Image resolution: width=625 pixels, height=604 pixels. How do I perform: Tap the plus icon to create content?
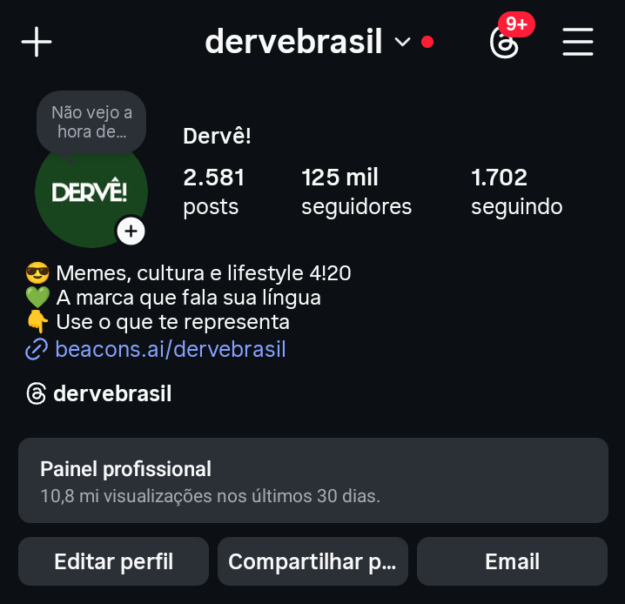coord(36,42)
